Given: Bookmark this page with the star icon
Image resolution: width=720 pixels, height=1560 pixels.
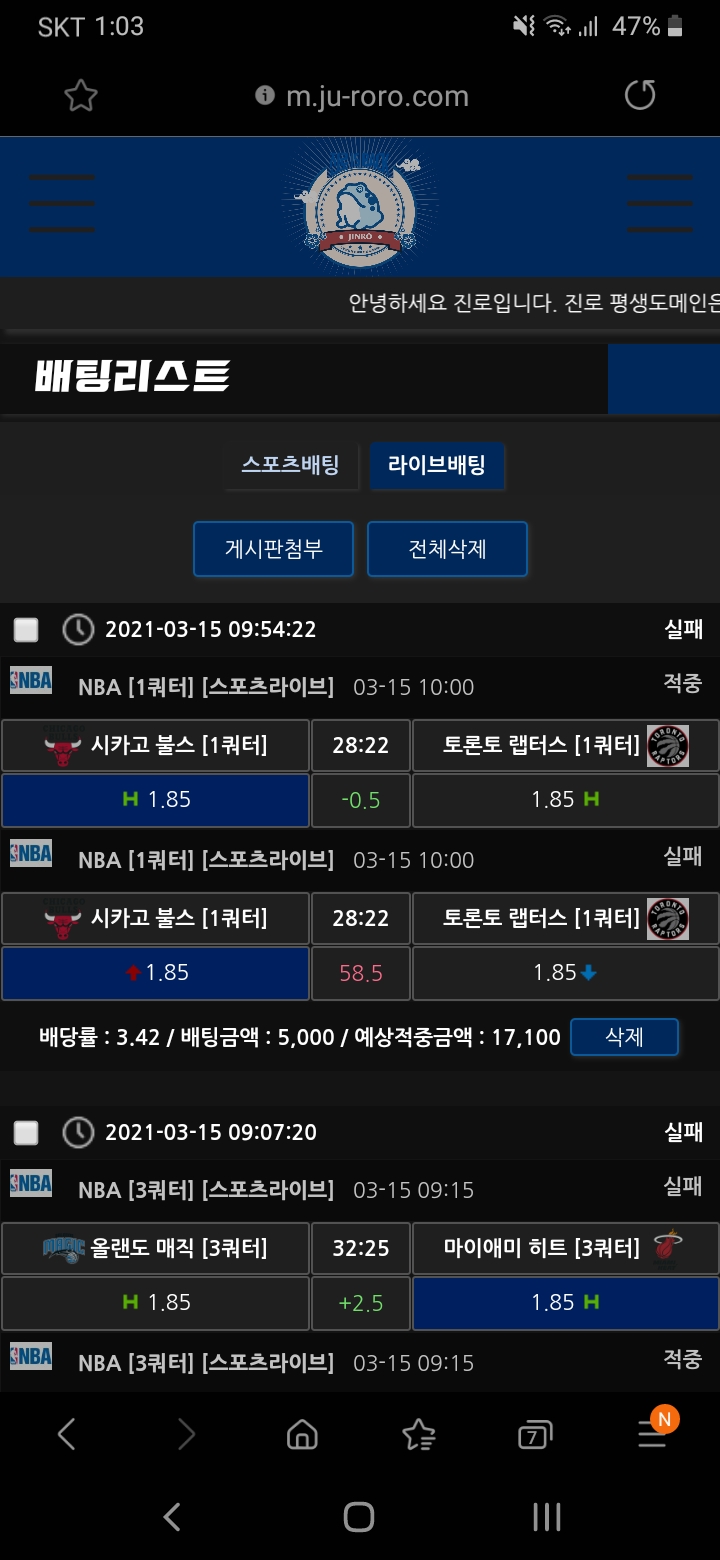Looking at the screenshot, I should (x=80, y=96).
